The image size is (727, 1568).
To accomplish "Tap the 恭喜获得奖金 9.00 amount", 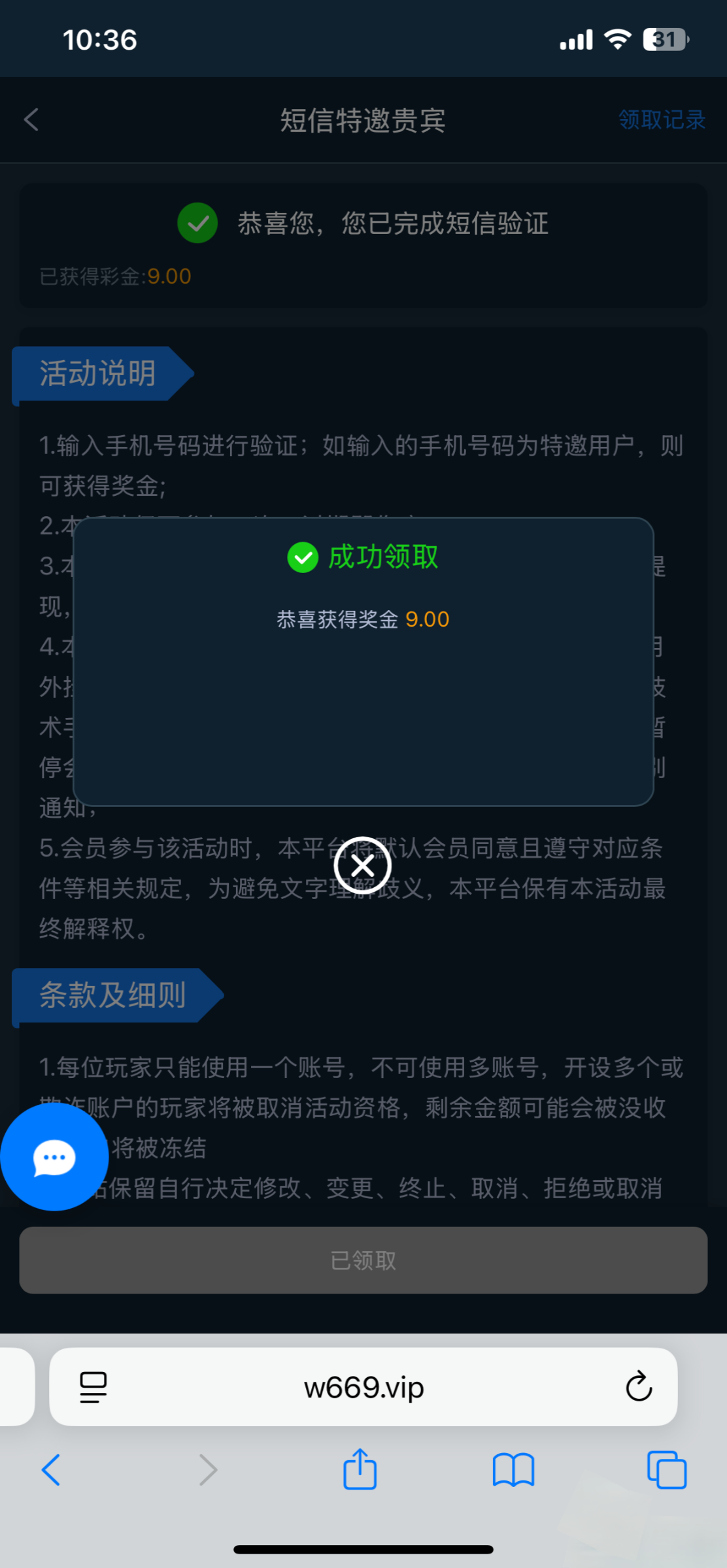I will (x=362, y=619).
